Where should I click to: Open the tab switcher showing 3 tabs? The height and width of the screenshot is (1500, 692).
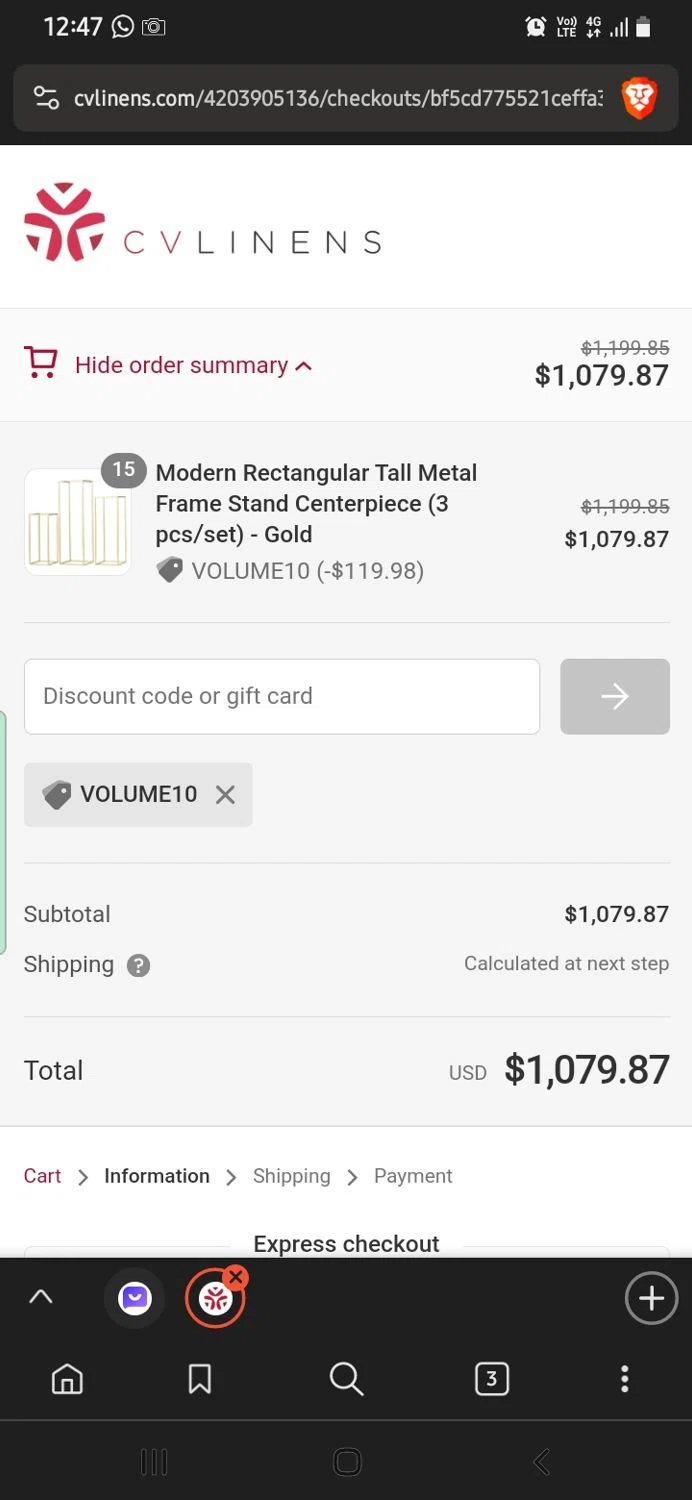click(x=491, y=1380)
